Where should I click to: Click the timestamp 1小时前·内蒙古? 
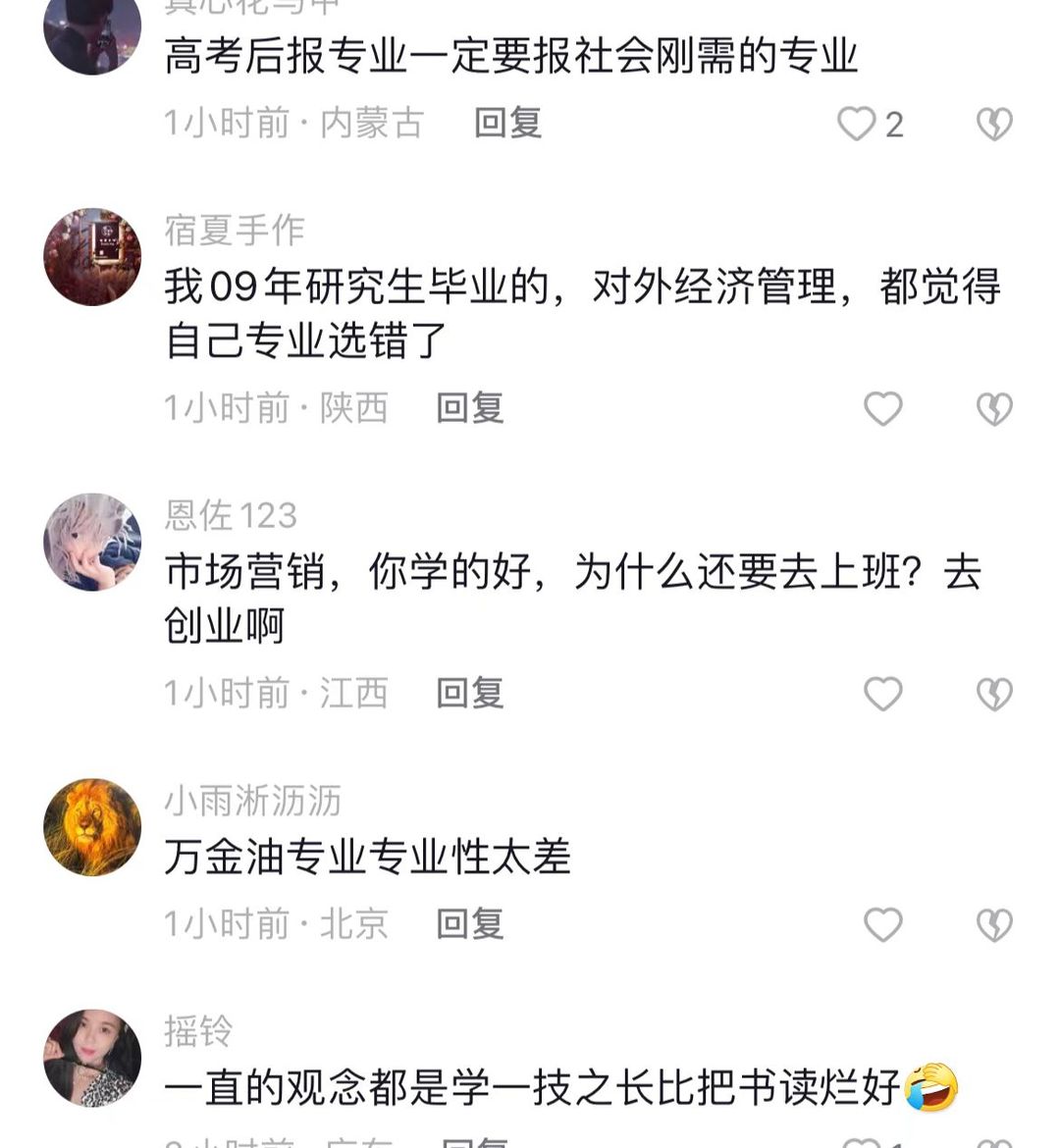click(x=294, y=125)
